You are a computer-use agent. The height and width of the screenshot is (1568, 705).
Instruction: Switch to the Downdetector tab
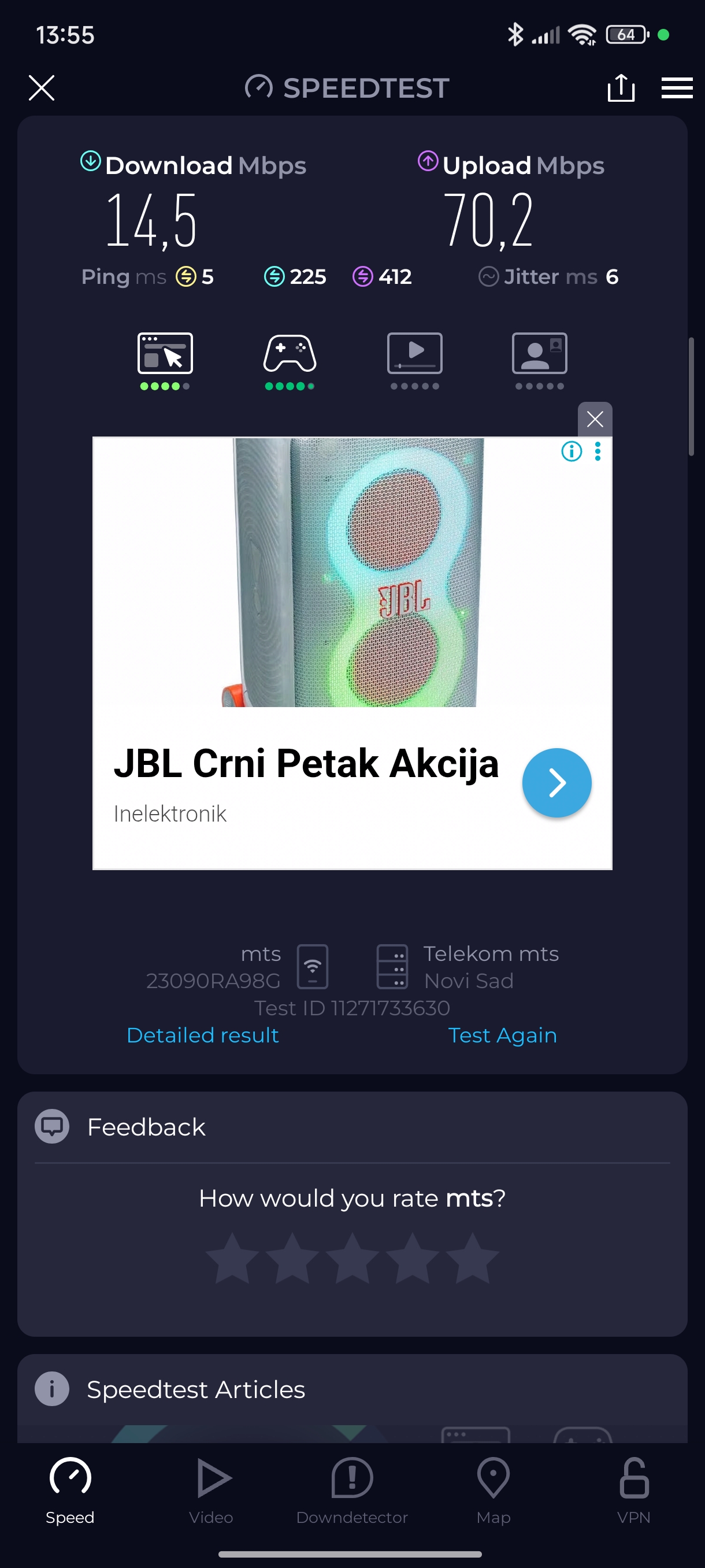(351, 1490)
